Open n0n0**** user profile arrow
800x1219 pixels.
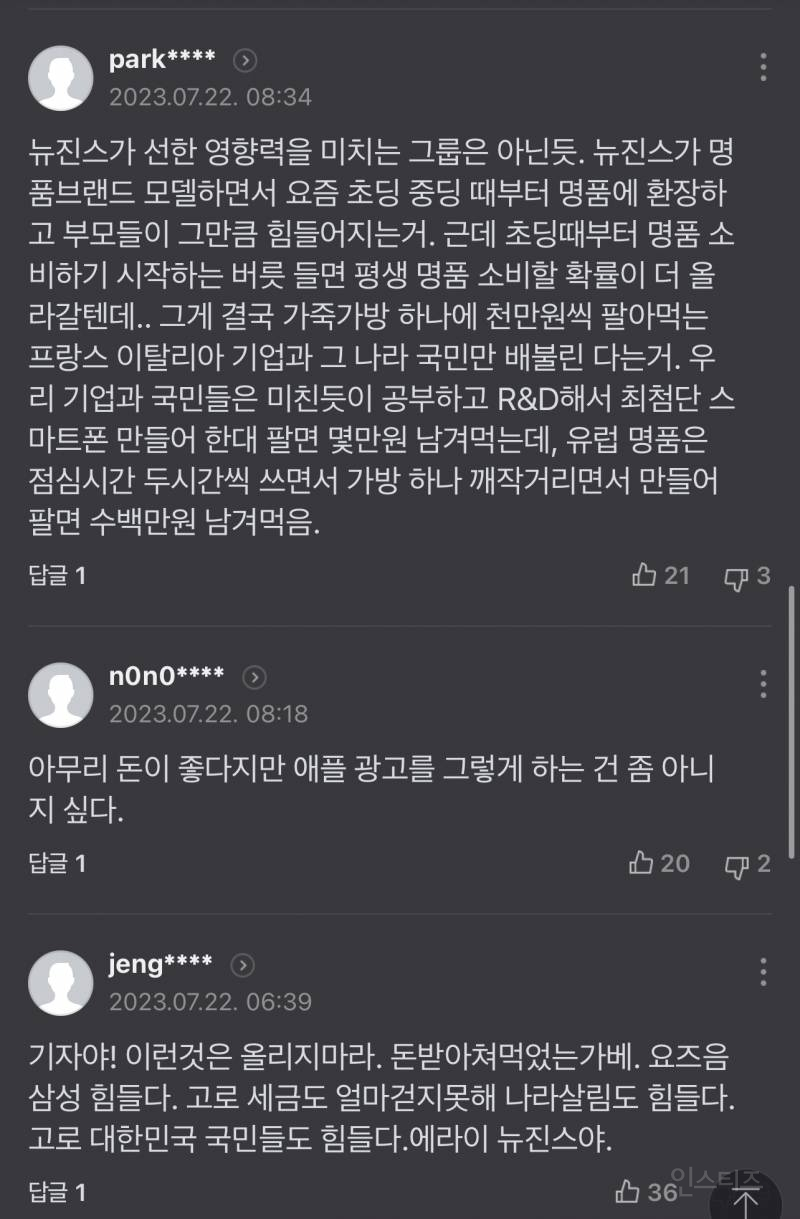click(x=254, y=677)
